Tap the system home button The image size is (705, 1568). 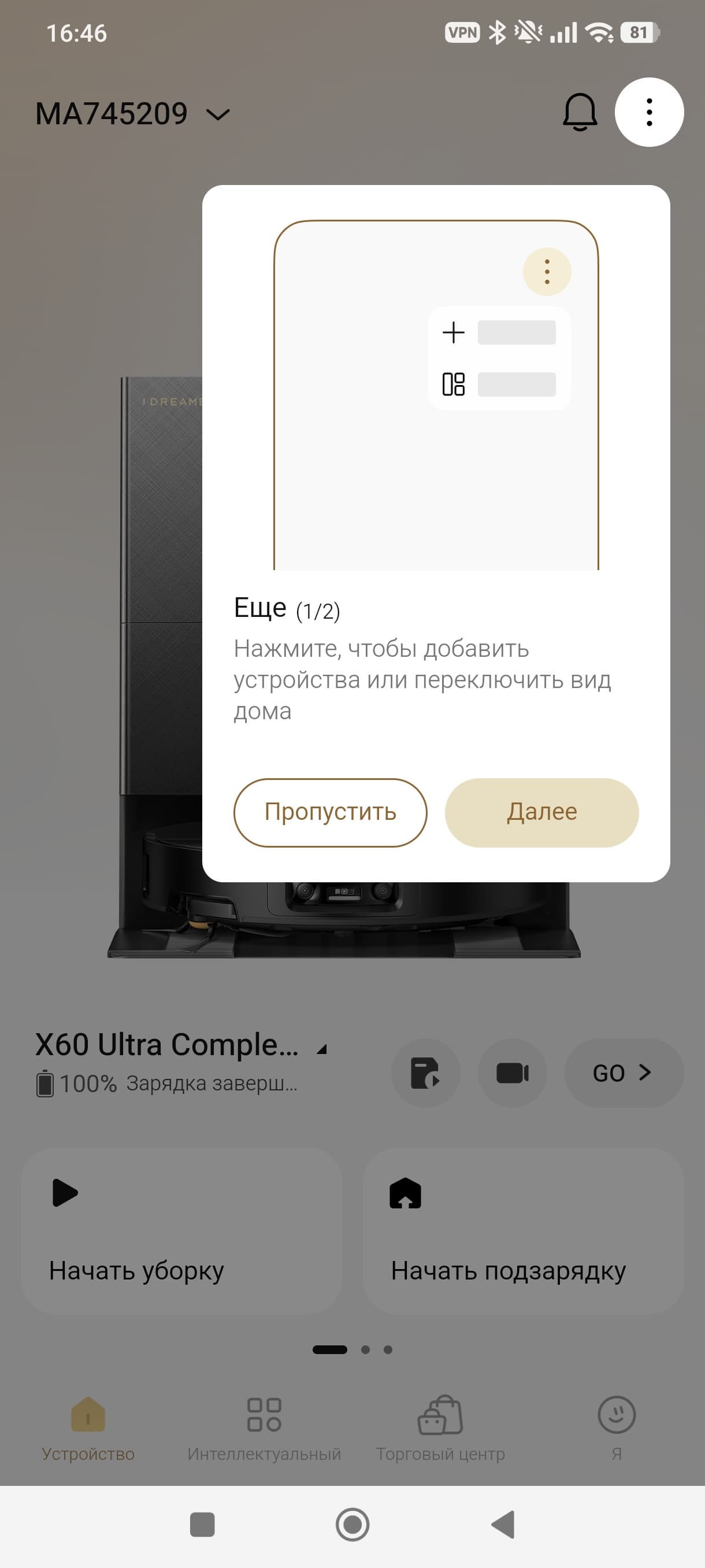pos(352,1524)
